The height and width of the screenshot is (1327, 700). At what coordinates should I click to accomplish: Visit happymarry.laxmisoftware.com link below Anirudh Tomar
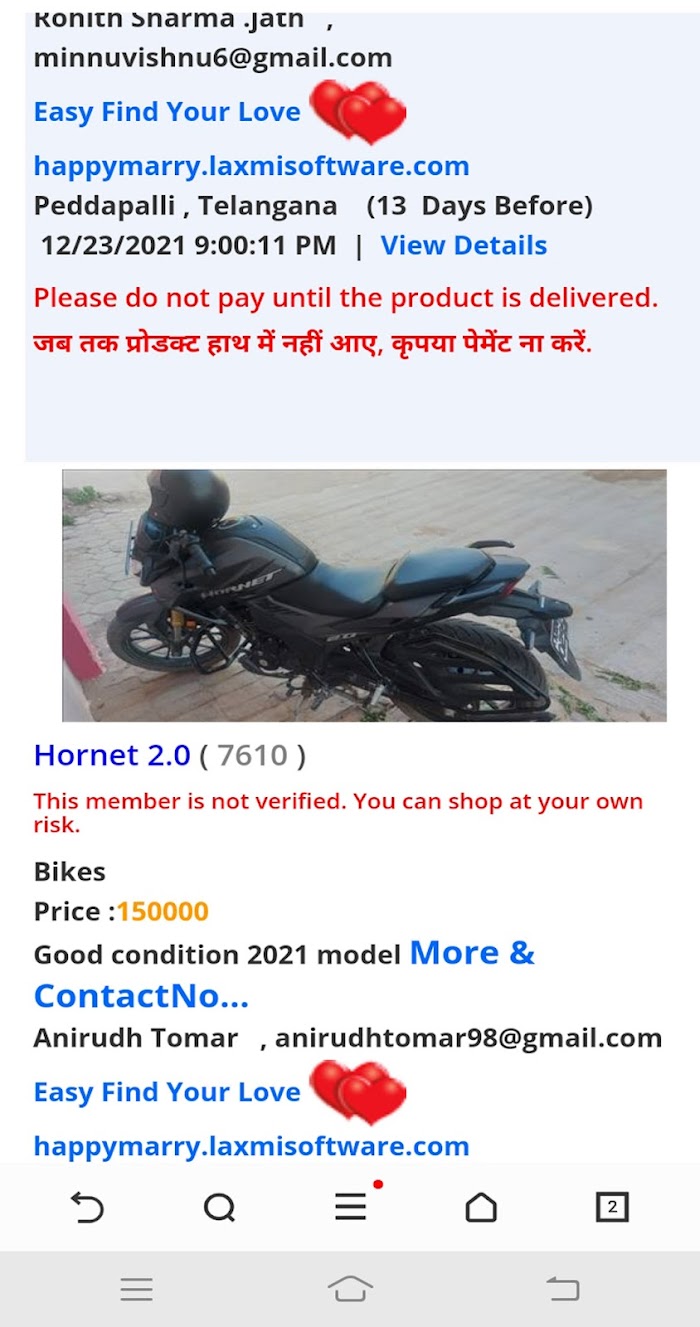click(251, 1146)
